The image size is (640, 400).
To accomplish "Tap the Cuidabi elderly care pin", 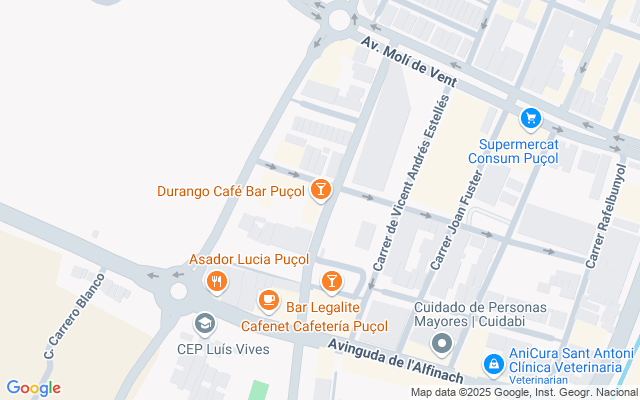I will tap(443, 345).
